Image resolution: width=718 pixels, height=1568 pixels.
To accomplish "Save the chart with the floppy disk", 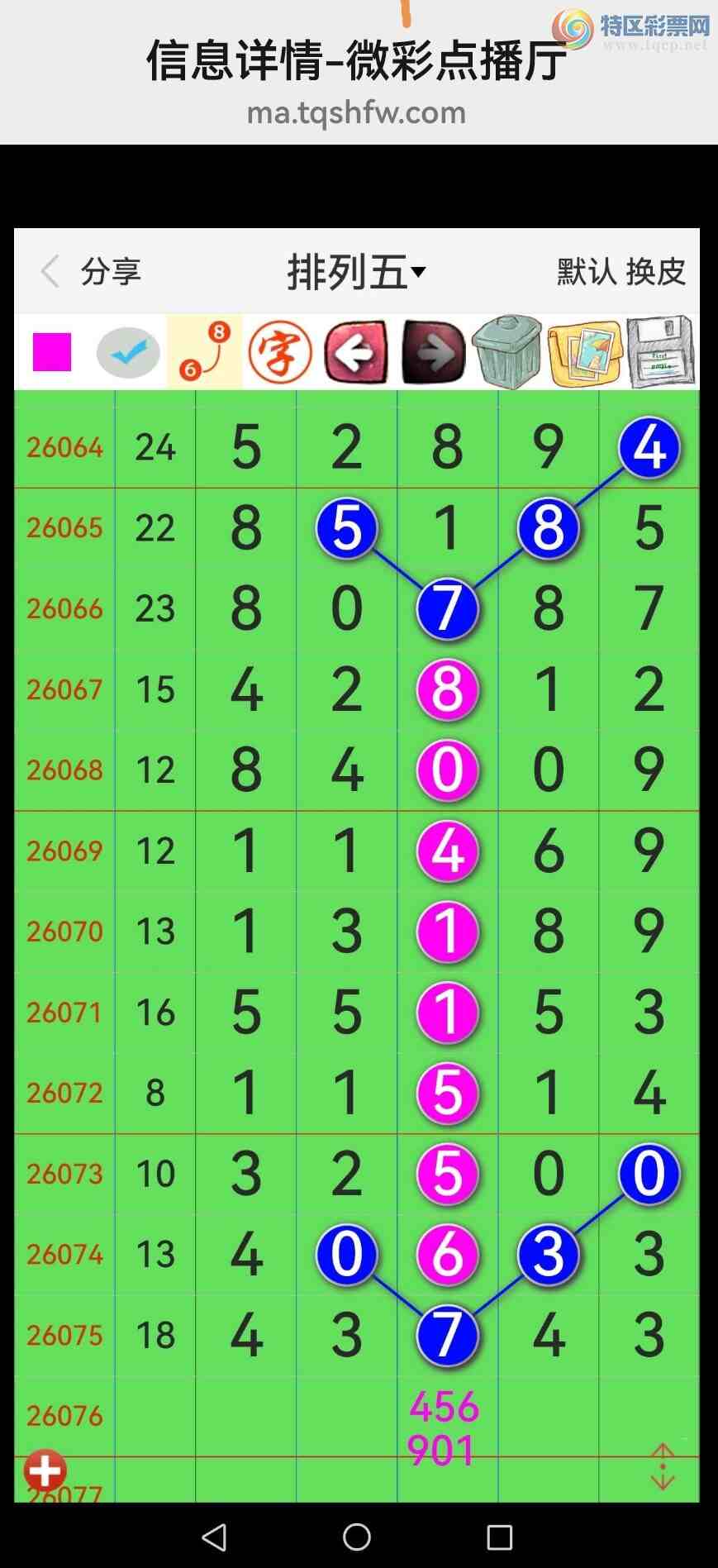I will (x=661, y=352).
